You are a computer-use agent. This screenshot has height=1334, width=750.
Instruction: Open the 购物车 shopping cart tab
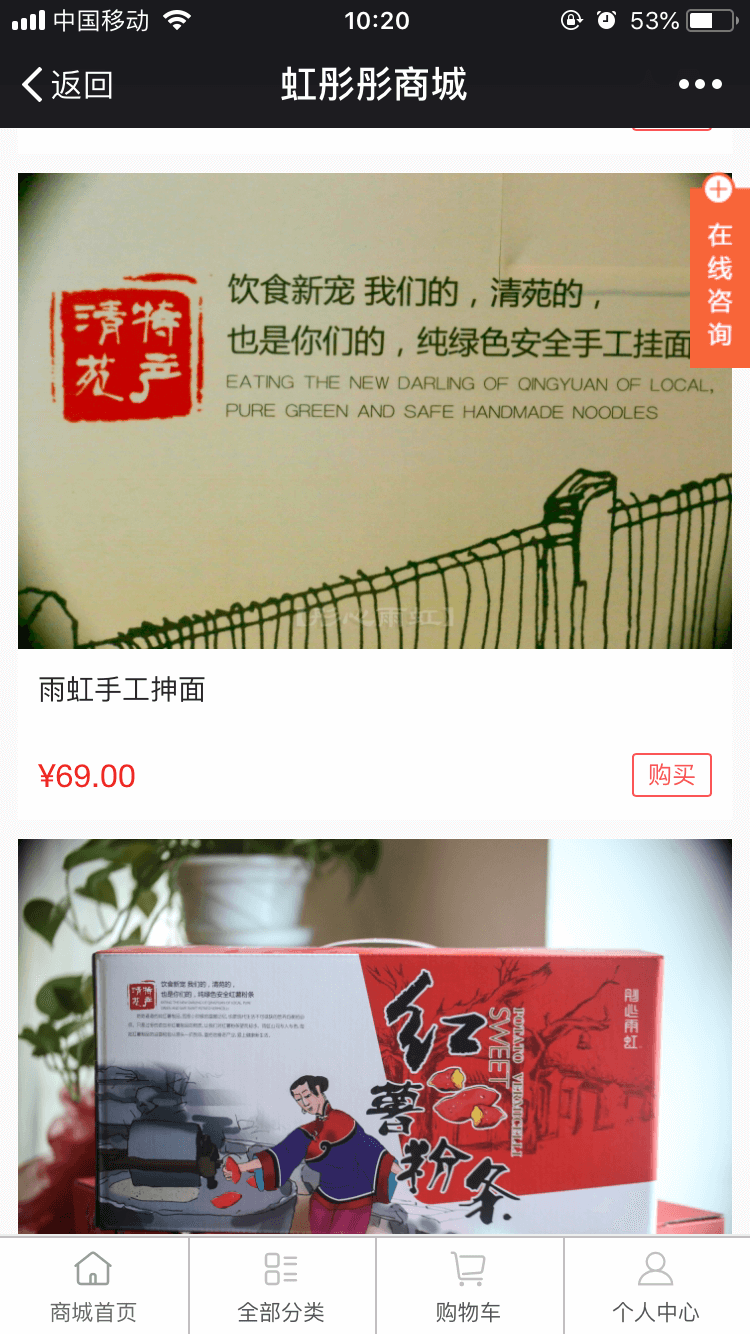click(468, 1287)
